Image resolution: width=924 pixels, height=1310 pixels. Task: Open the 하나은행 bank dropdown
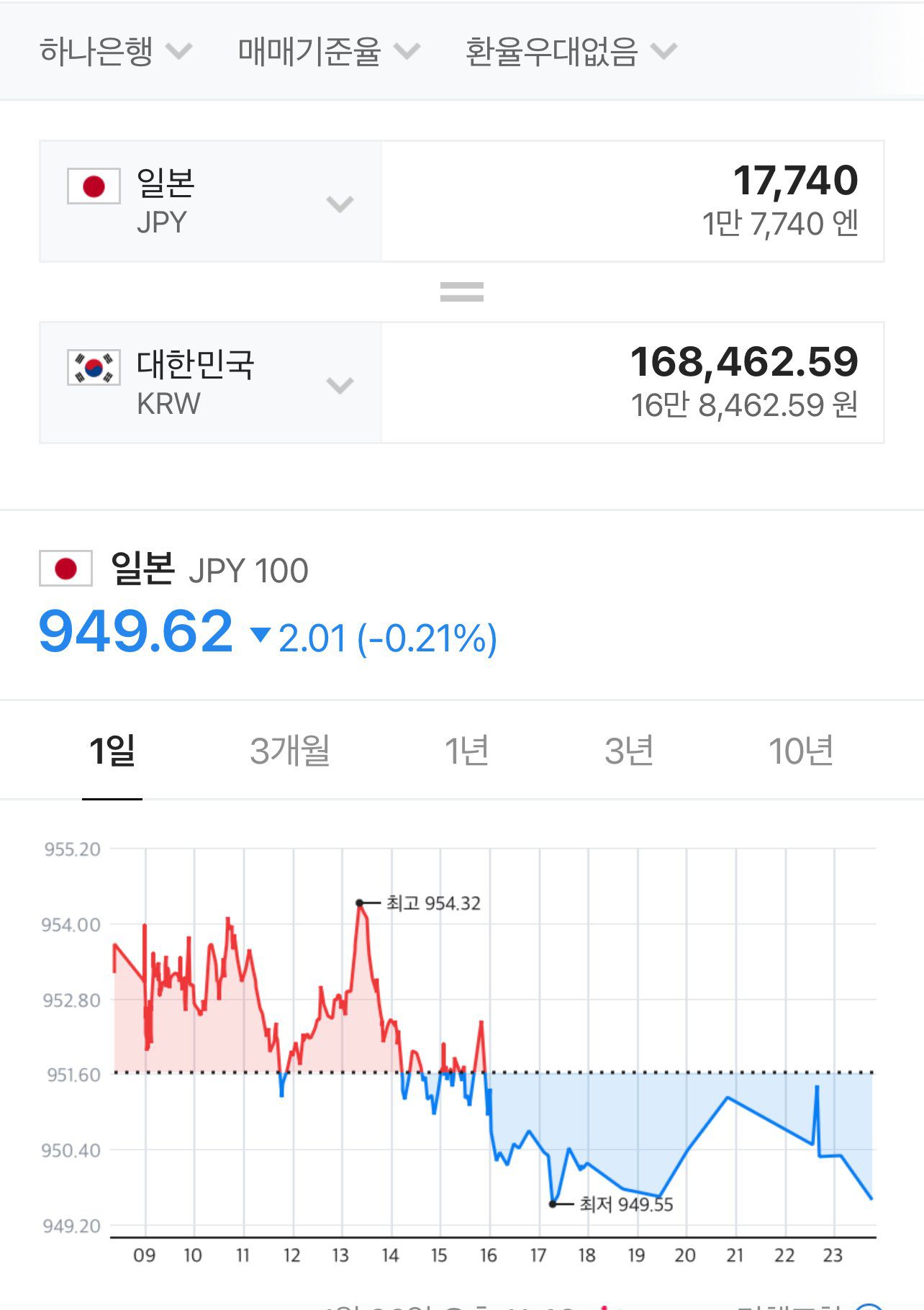coord(115,52)
